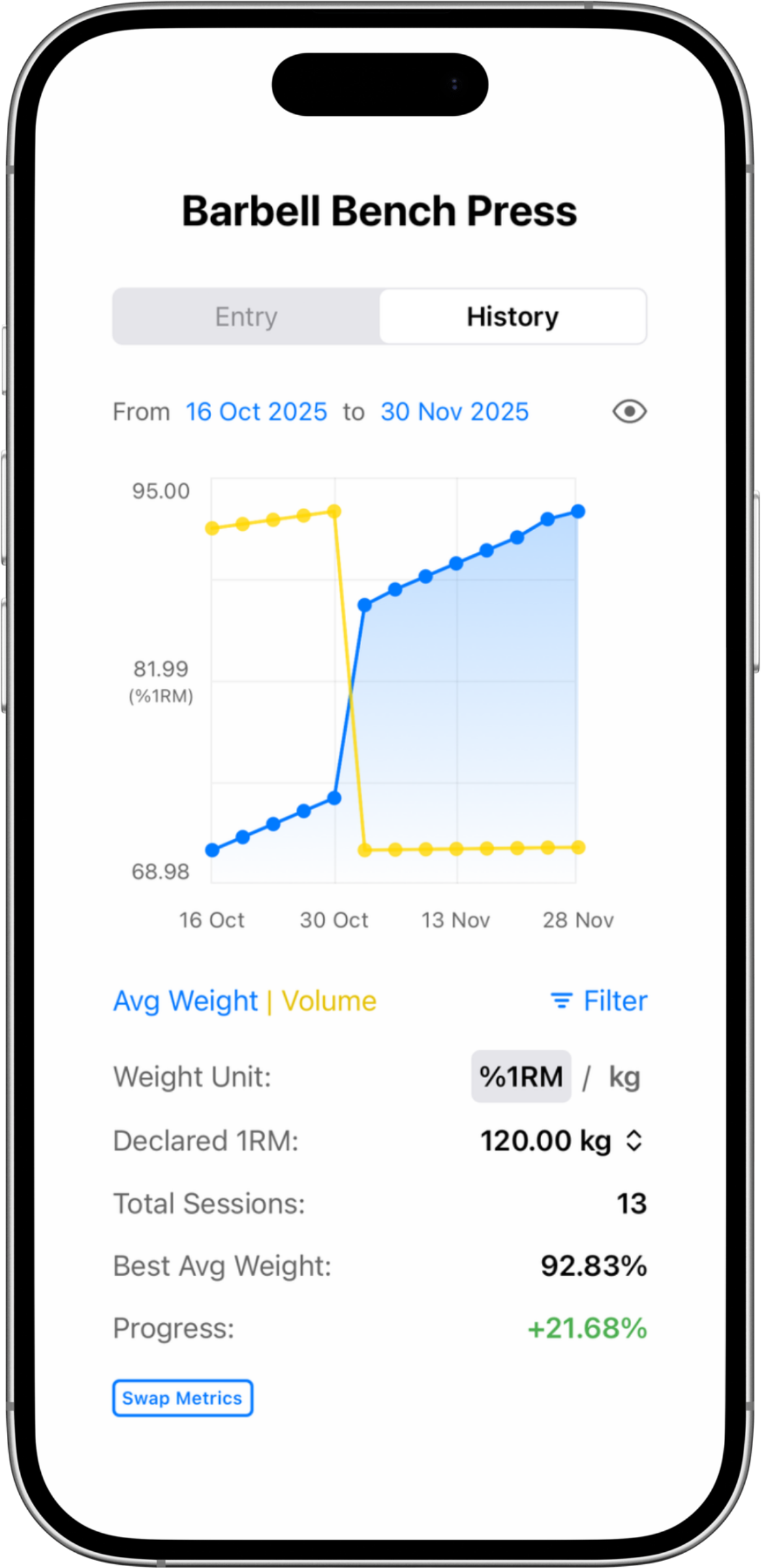Select %1RM as weight unit
761x1568 pixels.
521,1076
